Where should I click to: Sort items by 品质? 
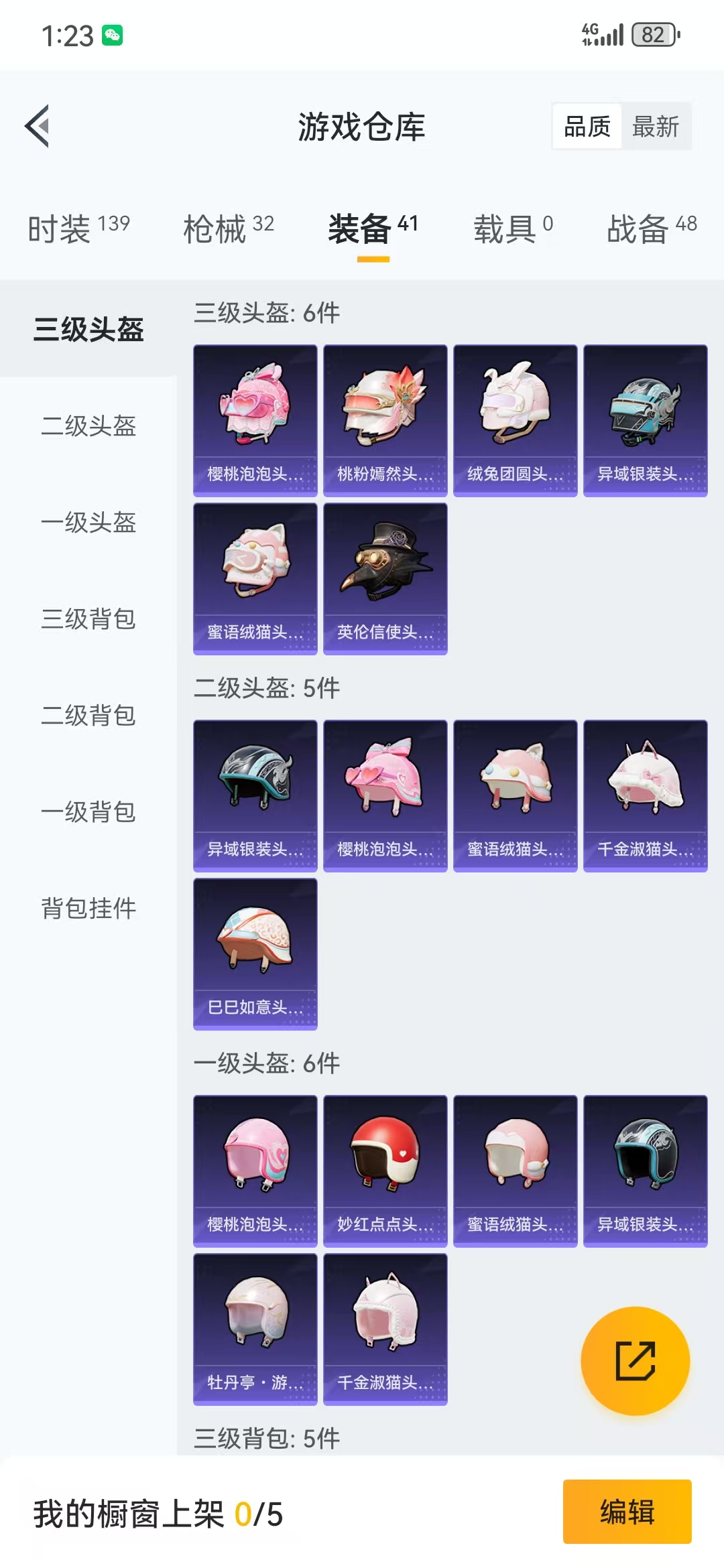coord(587,126)
